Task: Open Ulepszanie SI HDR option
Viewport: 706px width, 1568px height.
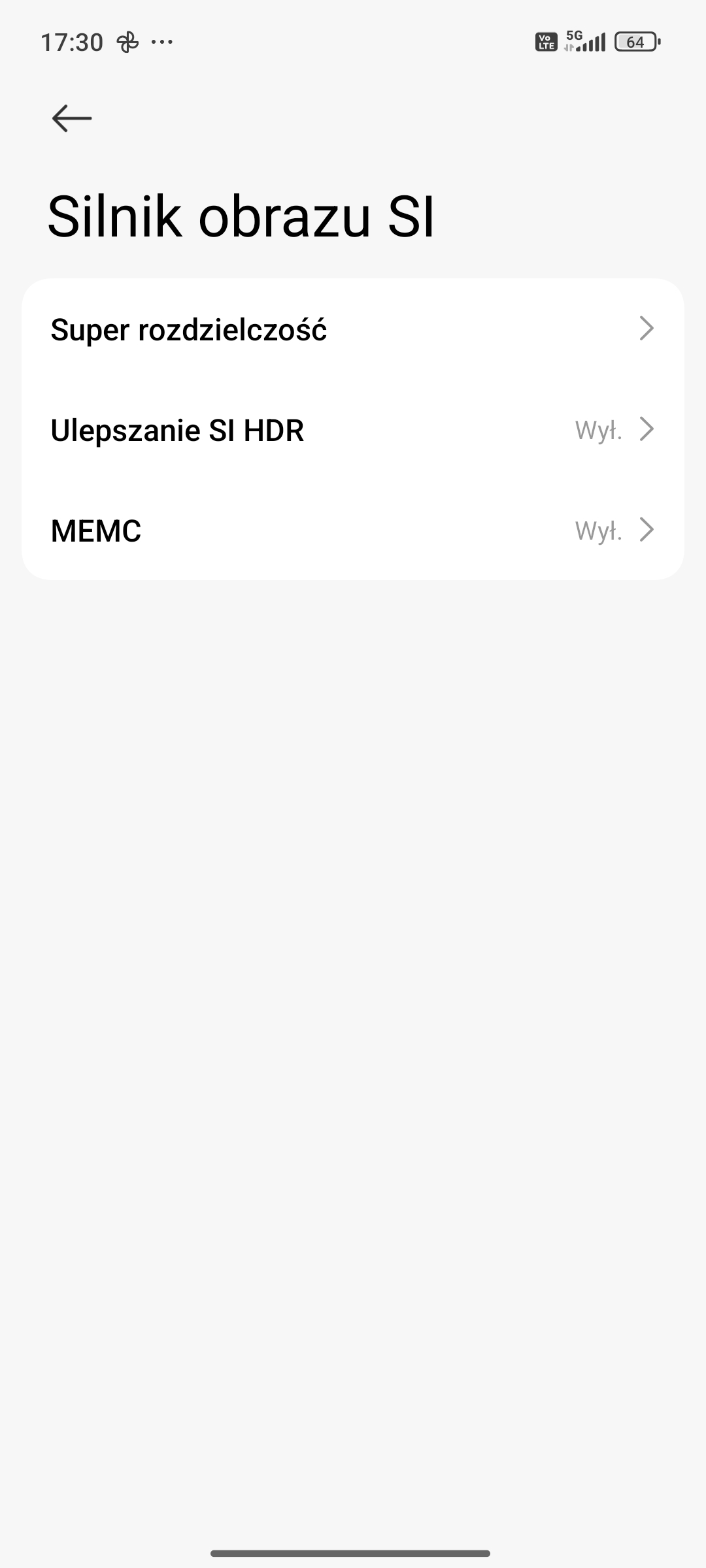Action: coord(353,430)
